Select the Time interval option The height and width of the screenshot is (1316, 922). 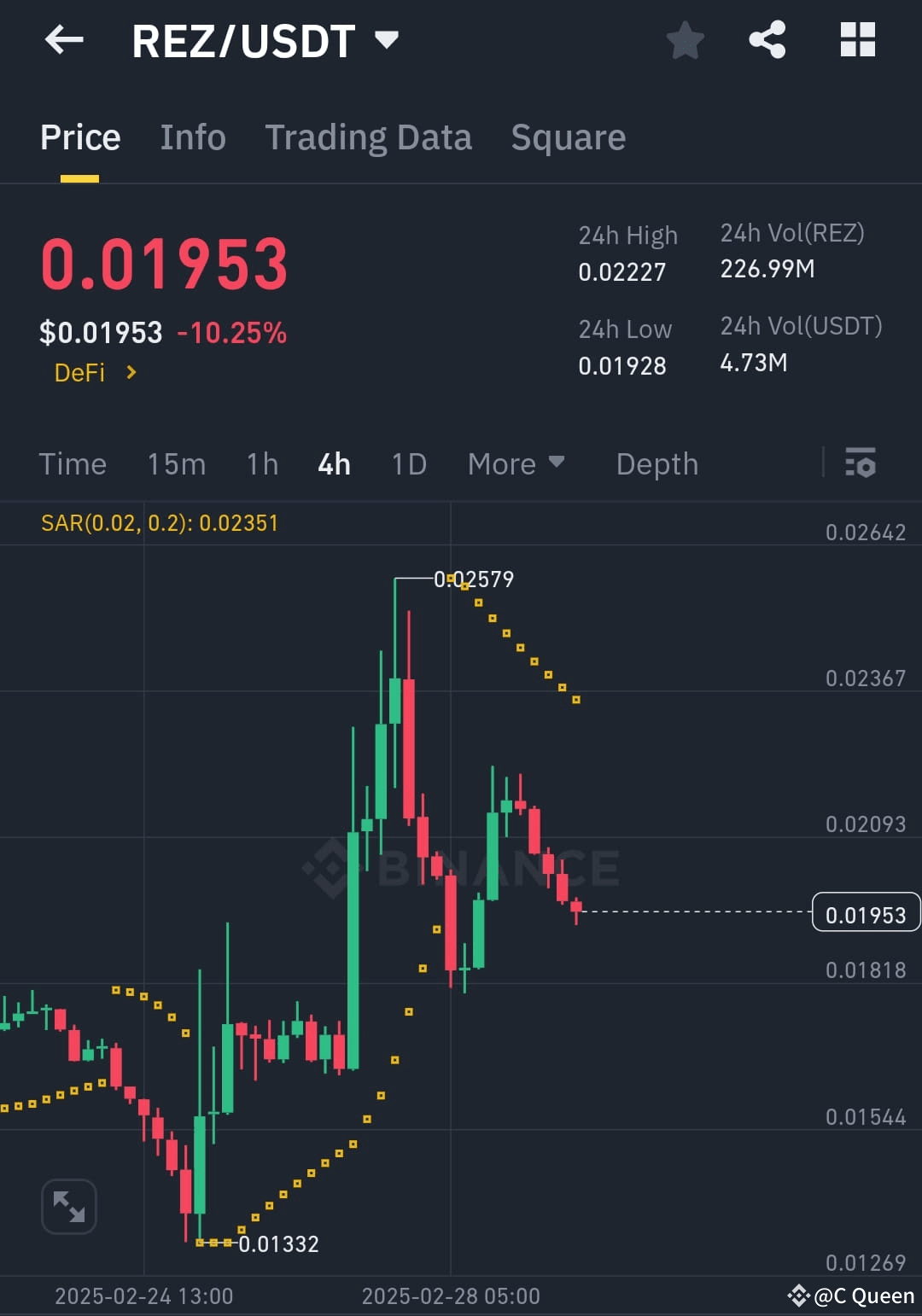tap(72, 464)
